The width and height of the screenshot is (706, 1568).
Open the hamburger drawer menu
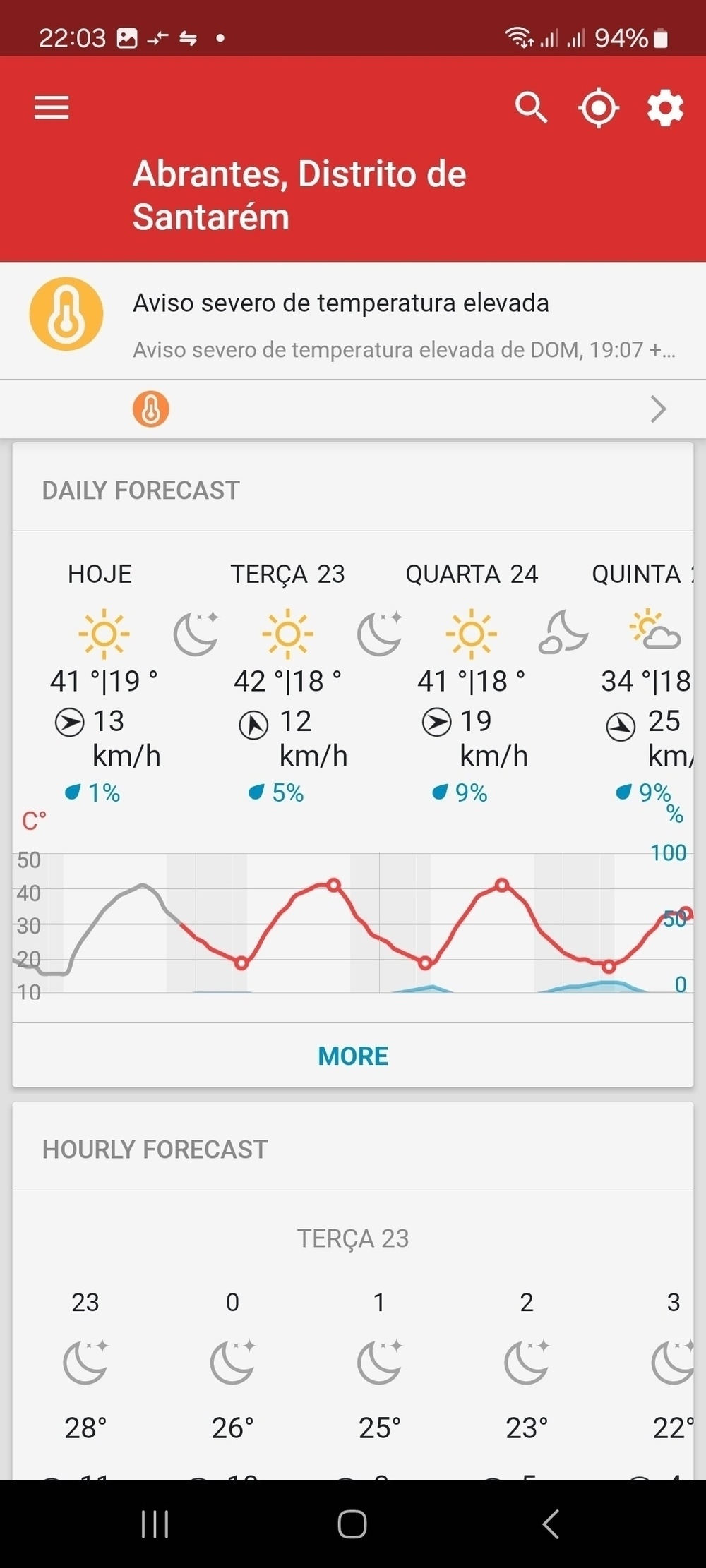[52, 108]
